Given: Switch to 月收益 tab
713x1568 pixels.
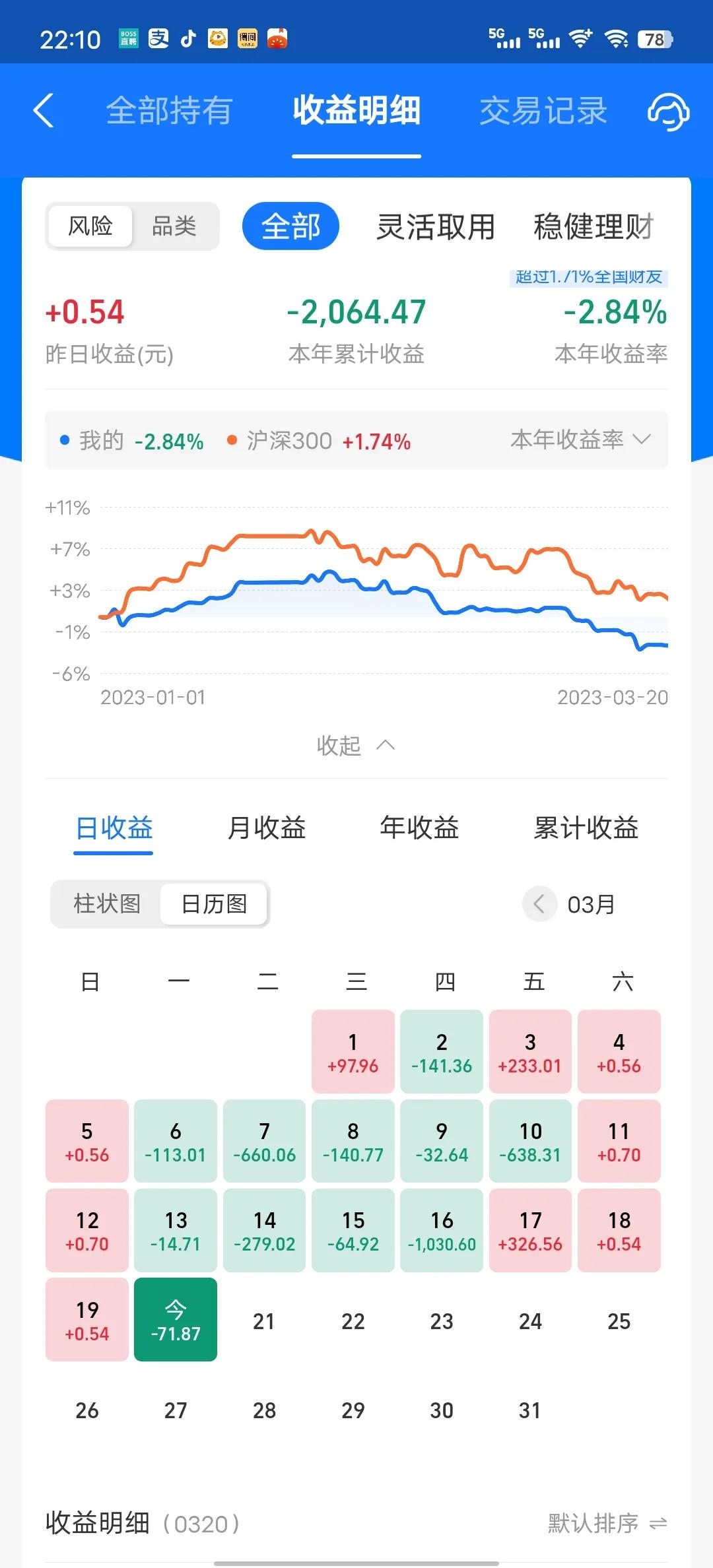Looking at the screenshot, I should [266, 828].
